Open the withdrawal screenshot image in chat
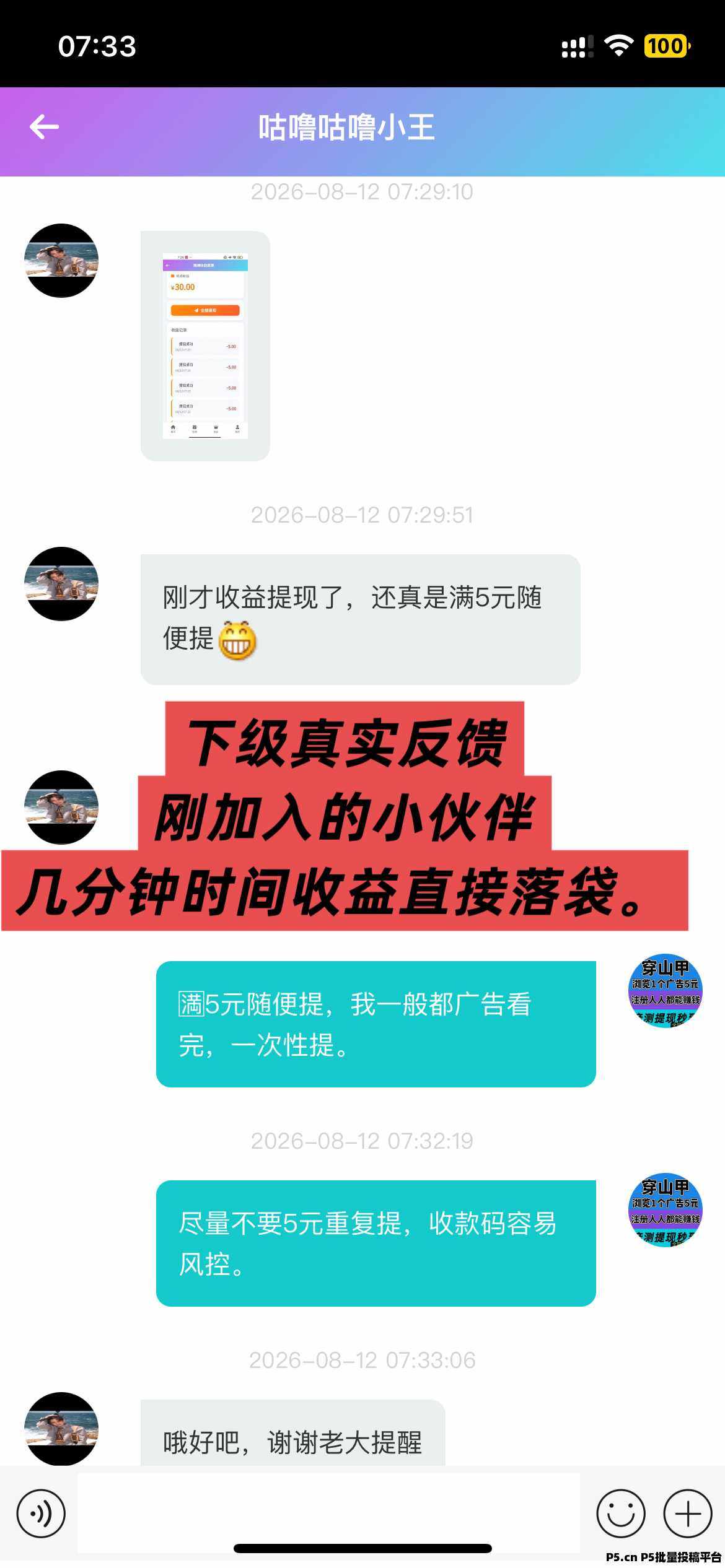Viewport: 725px width, 1568px height. (205, 346)
